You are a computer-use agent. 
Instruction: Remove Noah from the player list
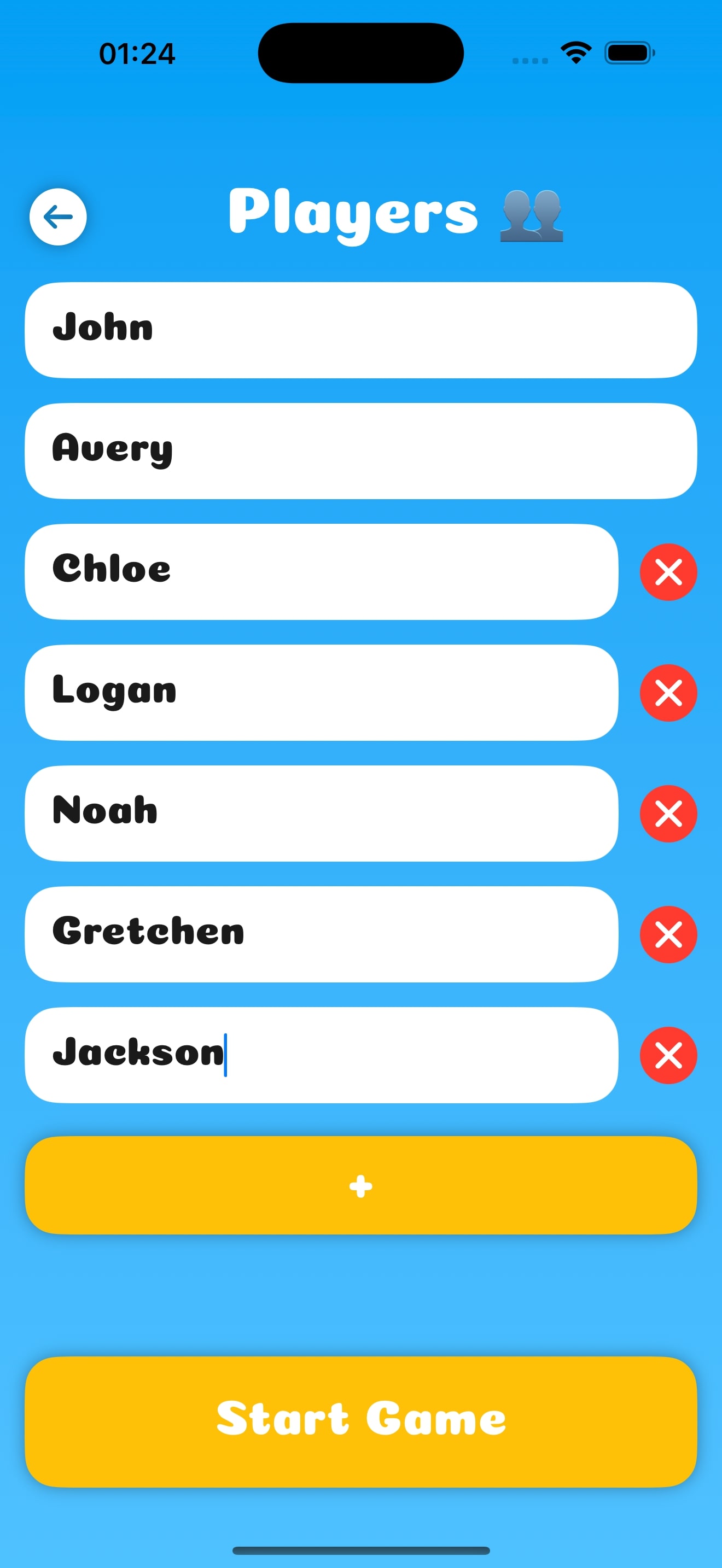668,814
